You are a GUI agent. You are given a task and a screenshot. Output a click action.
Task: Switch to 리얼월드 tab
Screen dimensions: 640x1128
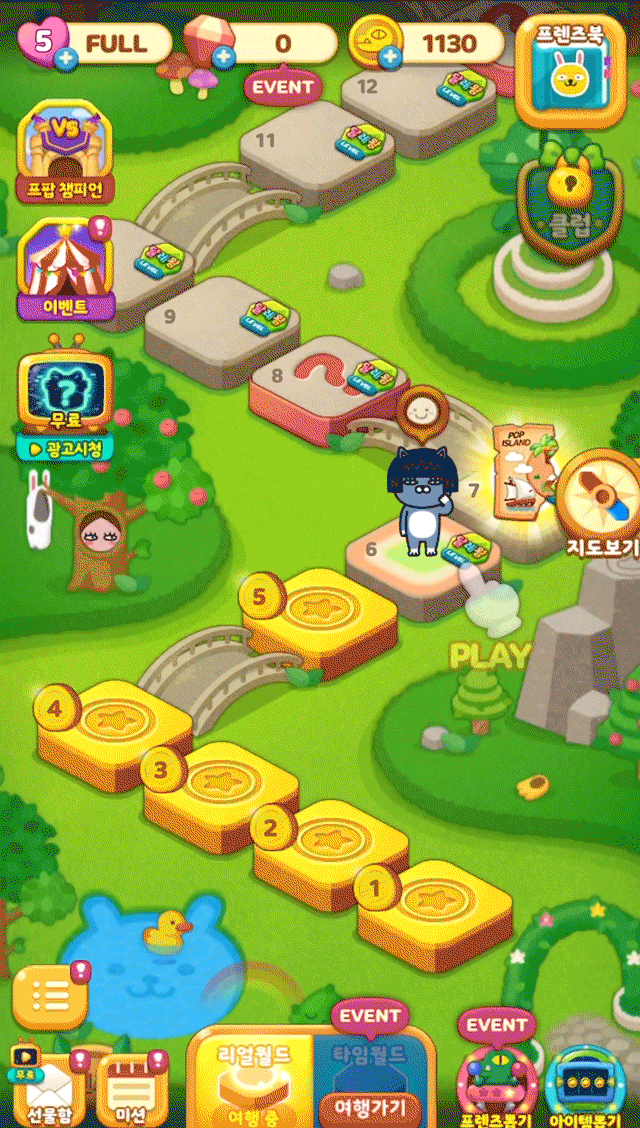pyautogui.click(x=253, y=1080)
